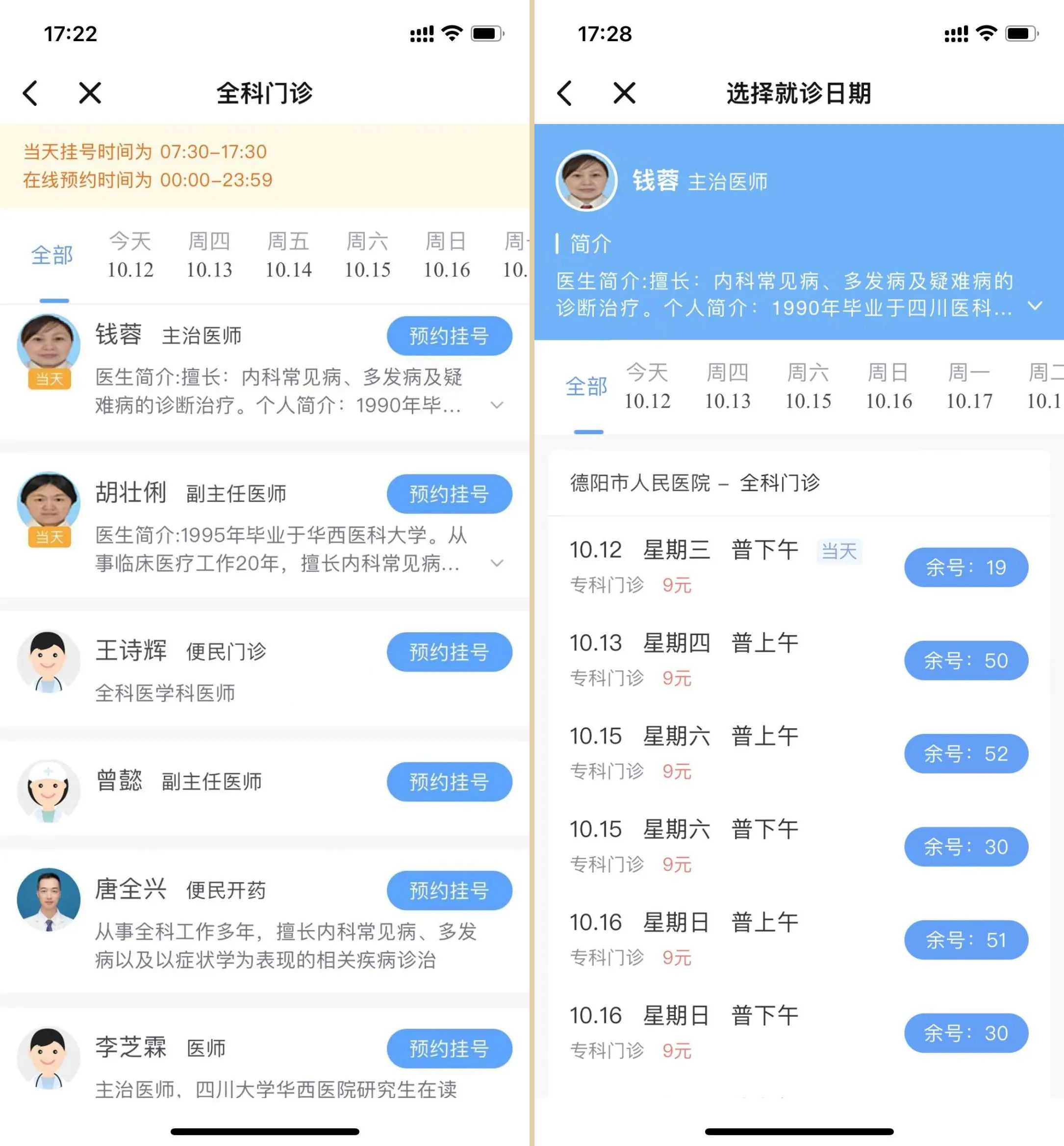The image size is (1064, 1146).
Task: Select the 10.16 星期日 普上午 slot, 余号 51
Action: (x=965, y=941)
